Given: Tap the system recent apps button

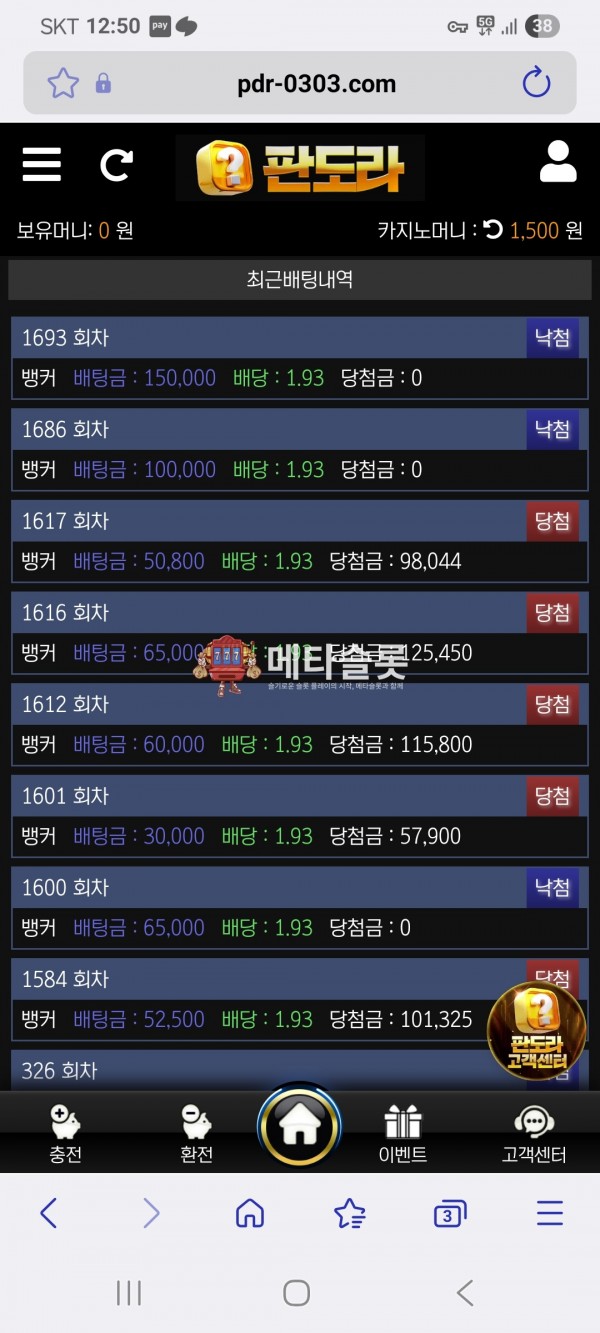Looking at the screenshot, I should point(129,1293).
